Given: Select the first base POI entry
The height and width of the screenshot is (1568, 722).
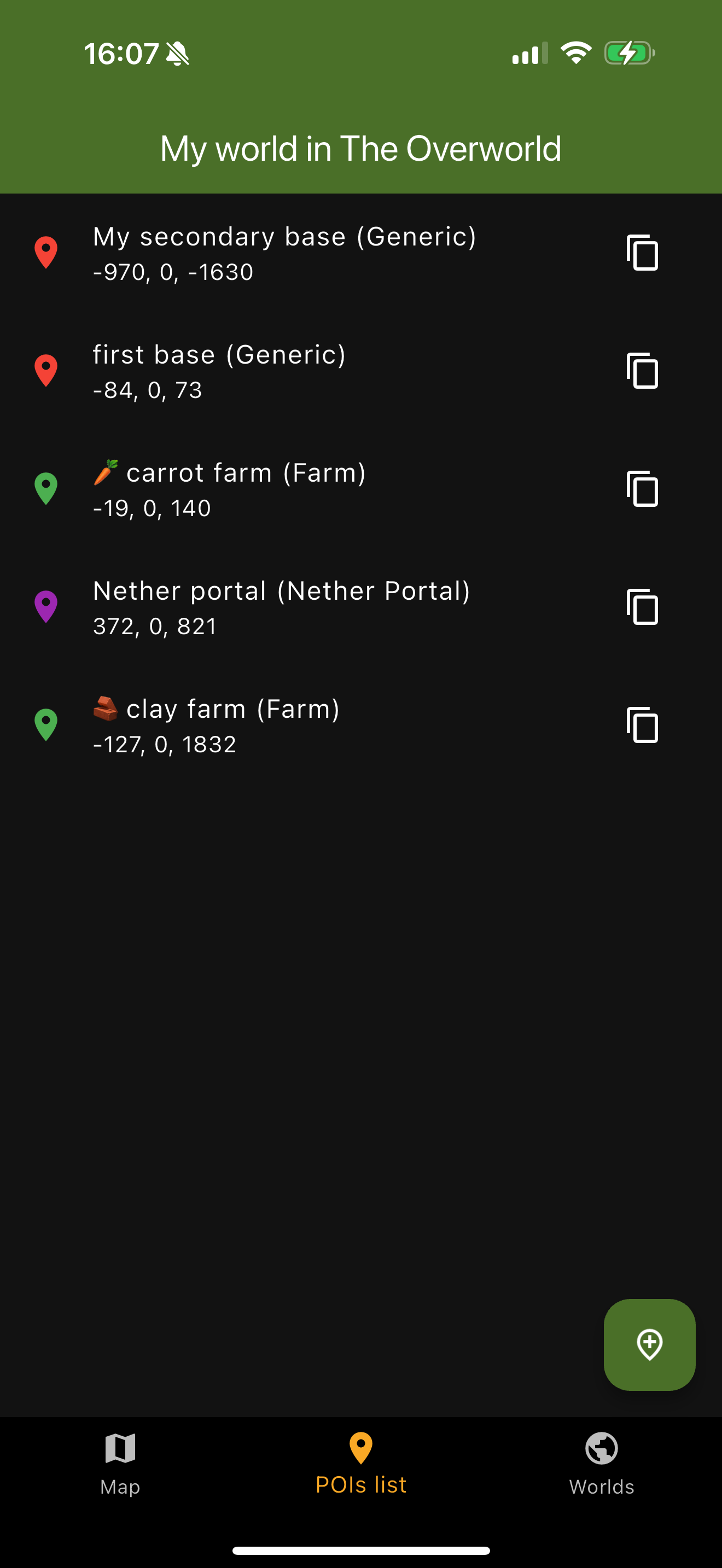Looking at the screenshot, I should coord(274,372).
